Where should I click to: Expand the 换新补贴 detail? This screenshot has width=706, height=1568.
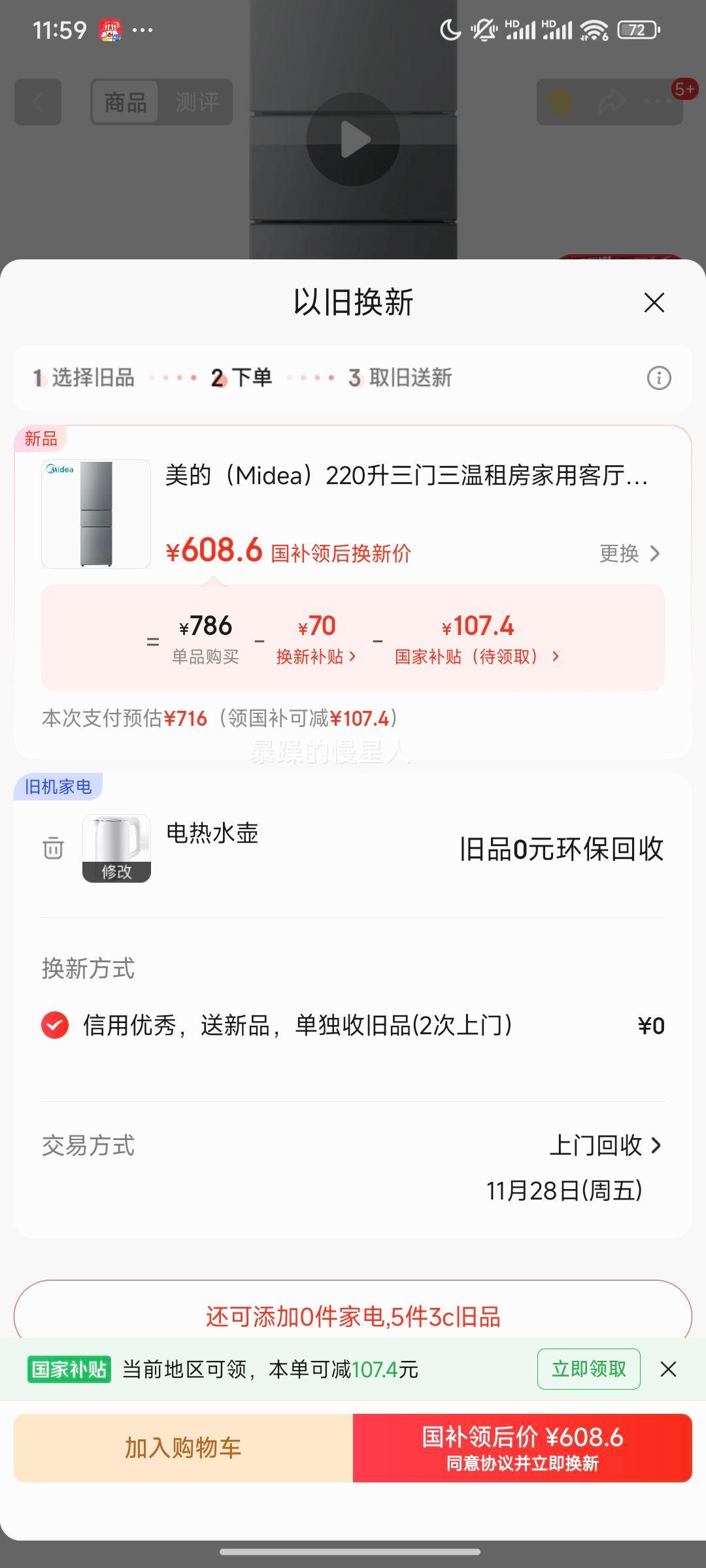[316, 659]
